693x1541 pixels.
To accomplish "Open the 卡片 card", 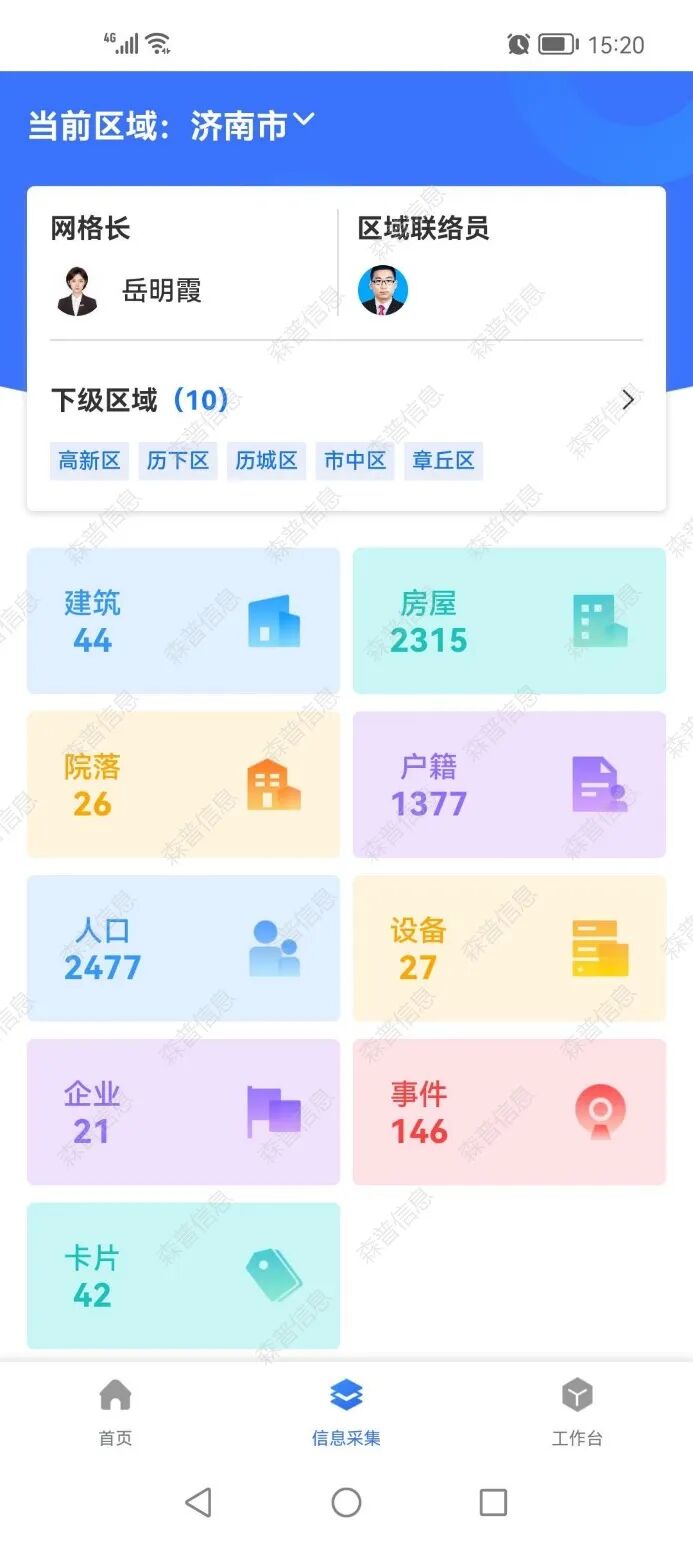I will 183,1275.
